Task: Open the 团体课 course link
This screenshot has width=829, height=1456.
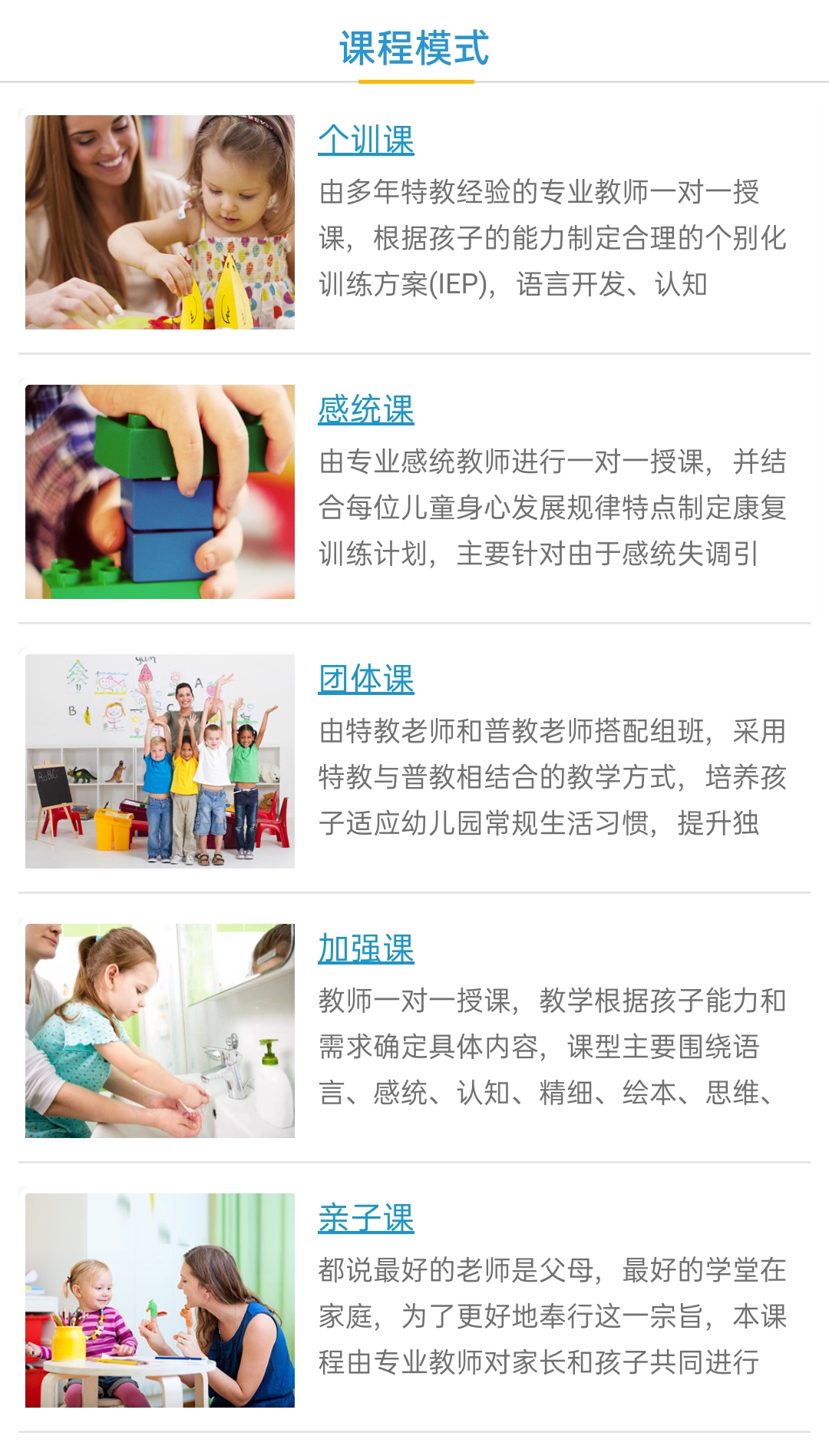Action: (366, 680)
